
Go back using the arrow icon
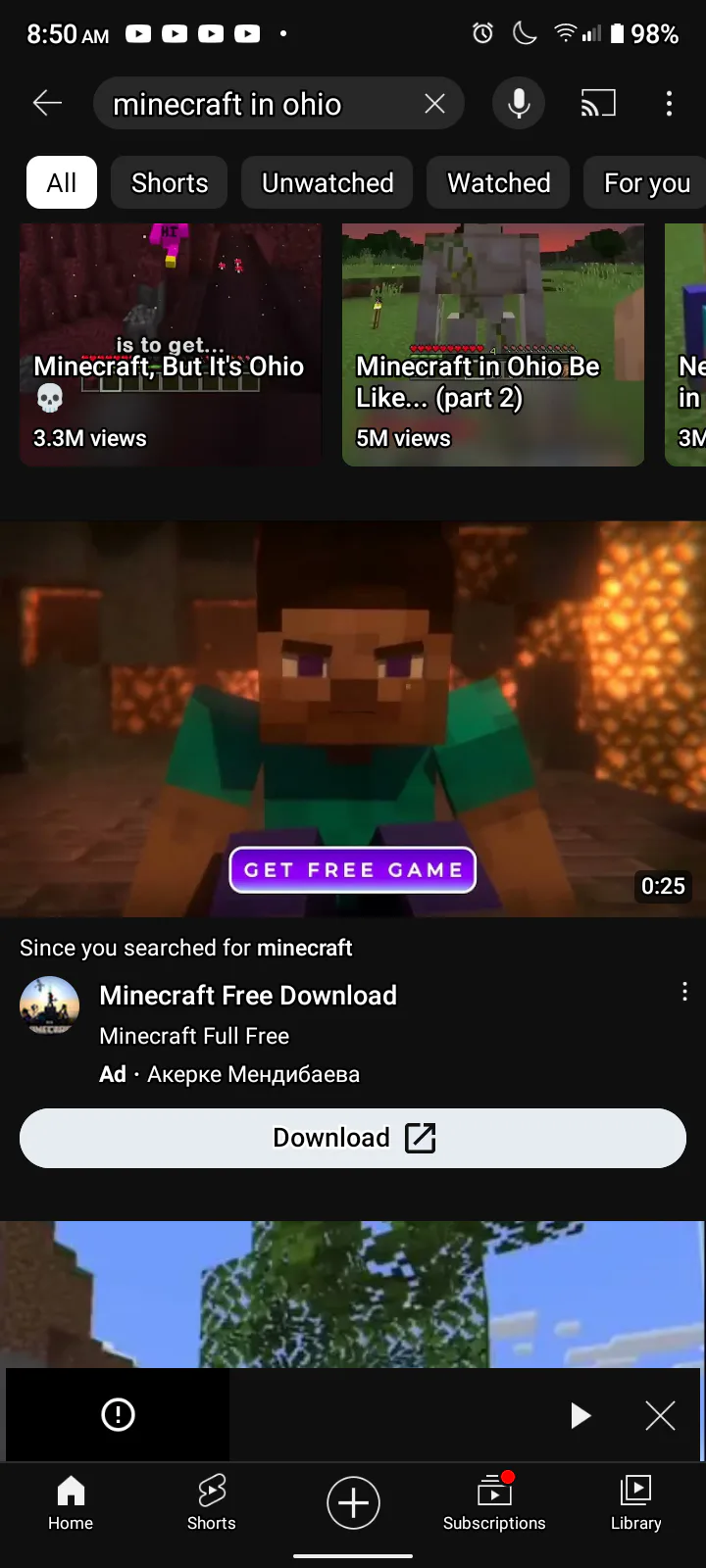tap(47, 103)
